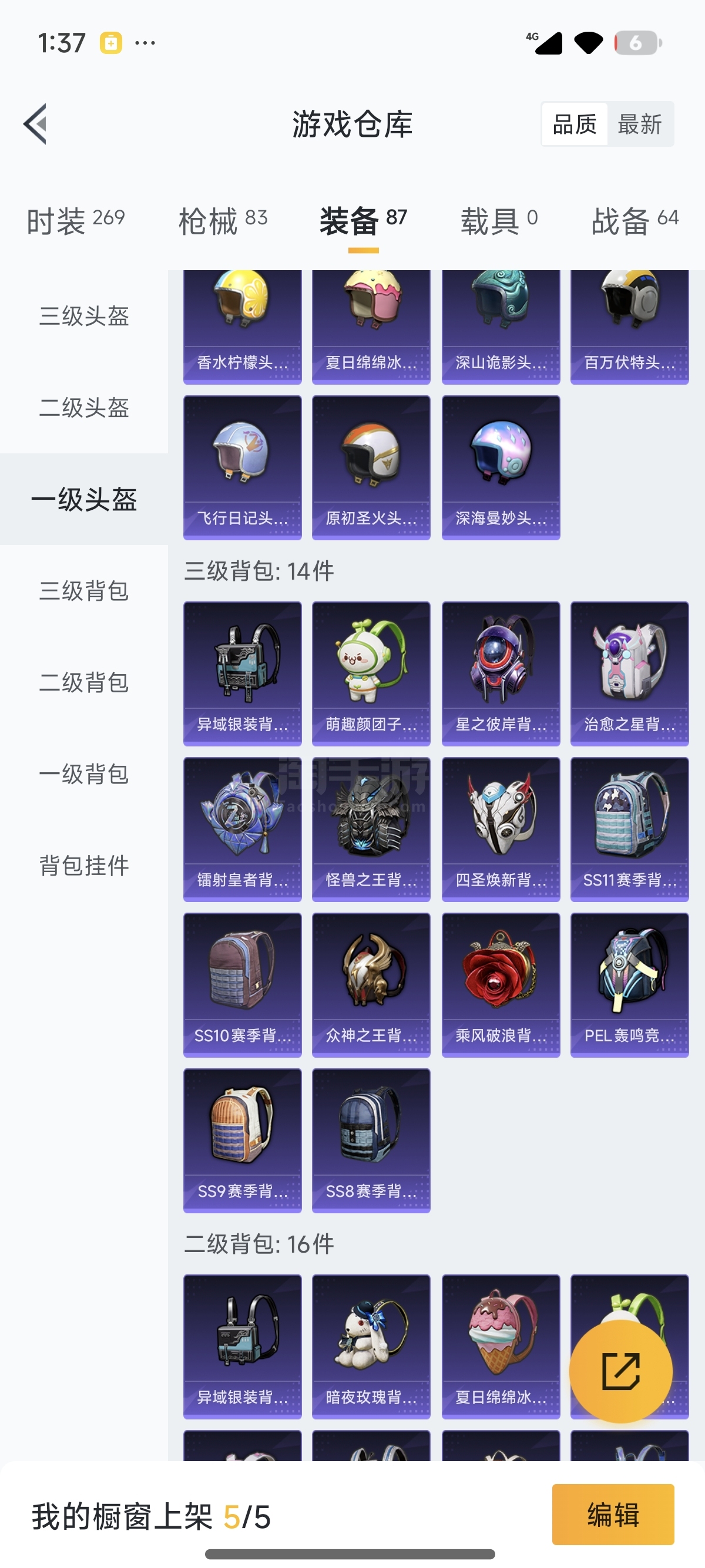View the 暗夜玫瑰 level-two backpack
This screenshot has width=705, height=1568.
(371, 1346)
